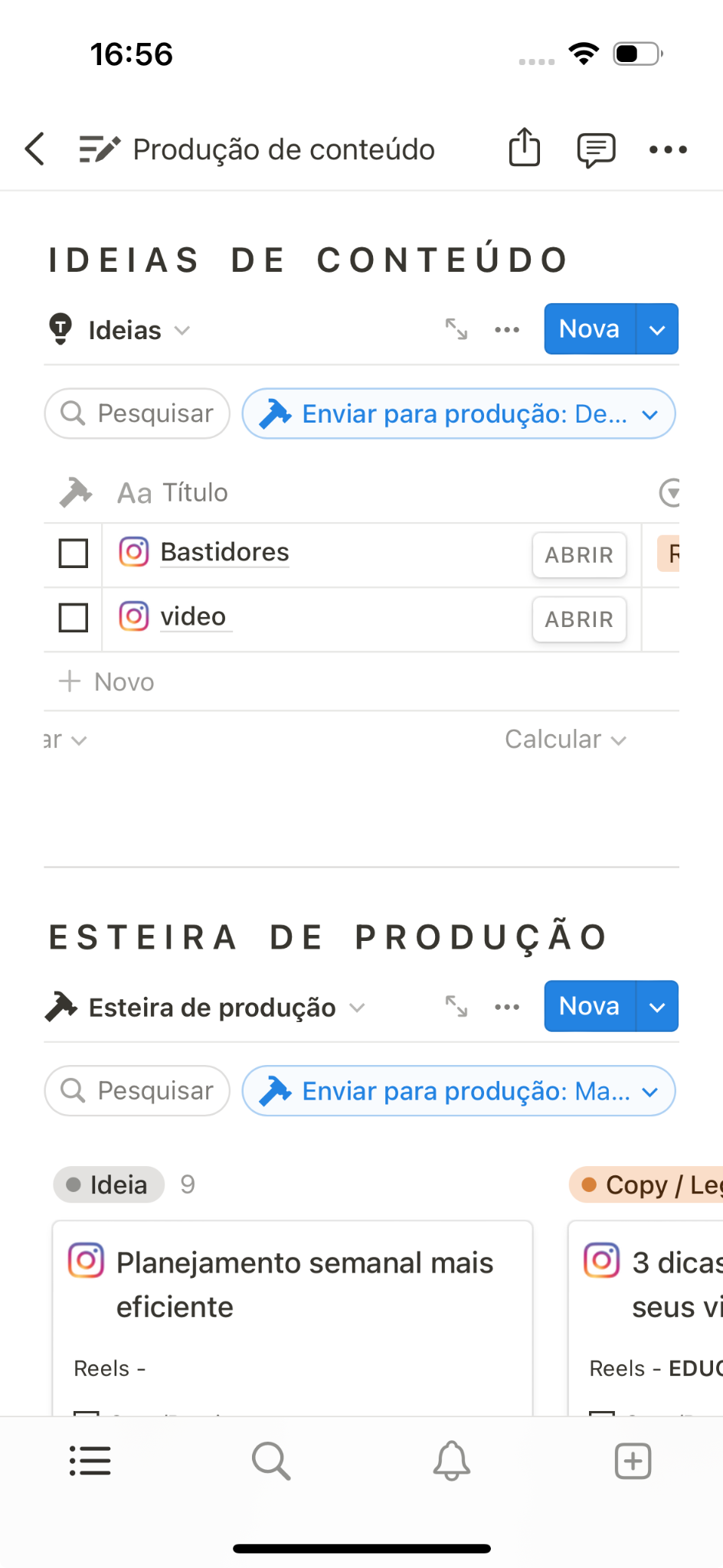The image size is (723, 1568).
Task: Create a new page with plus icon
Action: 633,1461
